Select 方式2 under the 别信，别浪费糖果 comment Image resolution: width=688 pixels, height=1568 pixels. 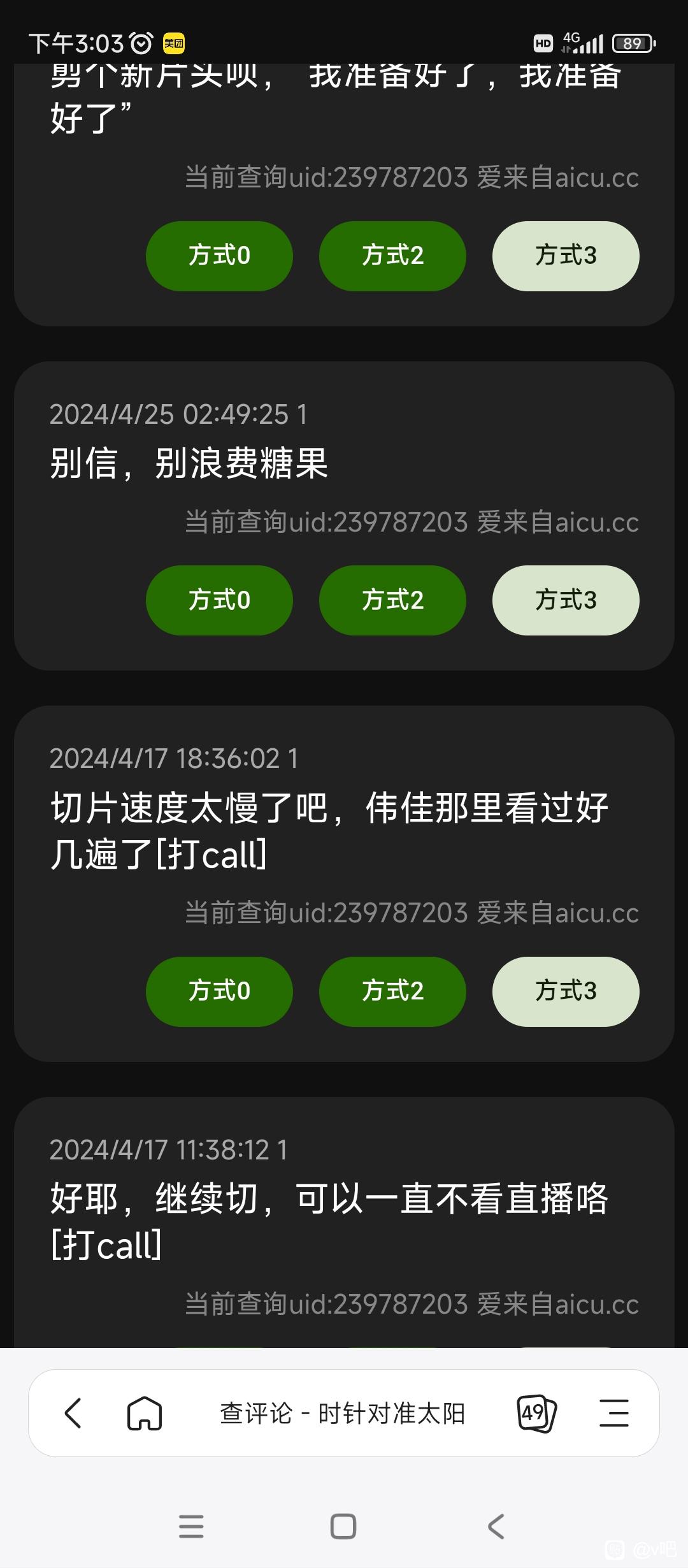tap(392, 600)
